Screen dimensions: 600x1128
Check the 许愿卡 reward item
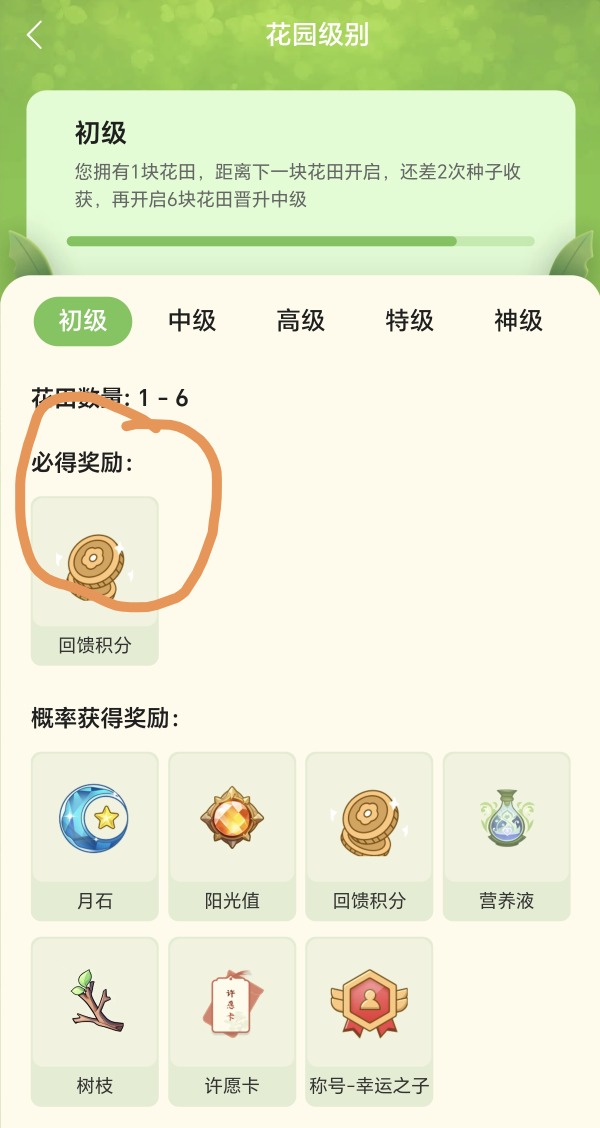tap(232, 1020)
